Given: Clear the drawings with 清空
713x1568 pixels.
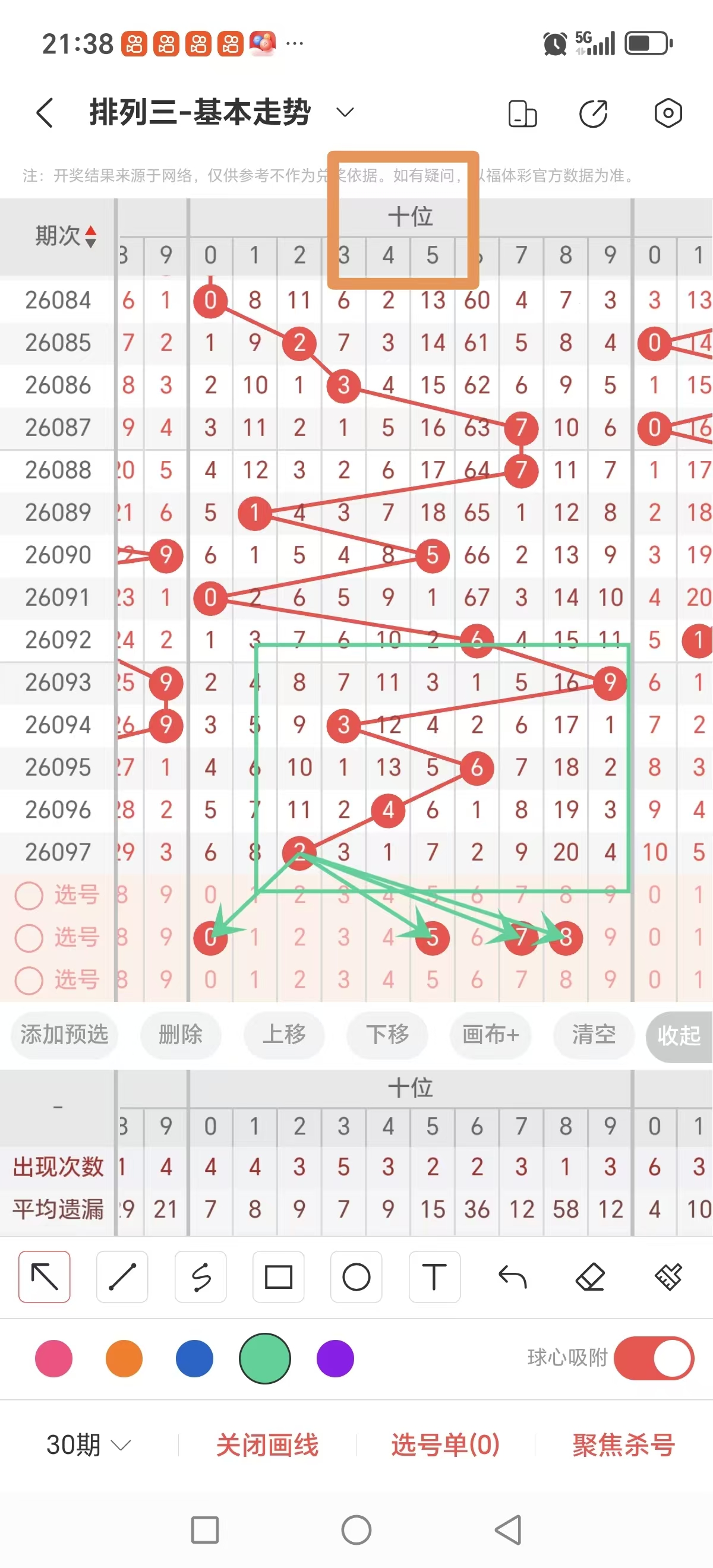Looking at the screenshot, I should pyautogui.click(x=593, y=1035).
